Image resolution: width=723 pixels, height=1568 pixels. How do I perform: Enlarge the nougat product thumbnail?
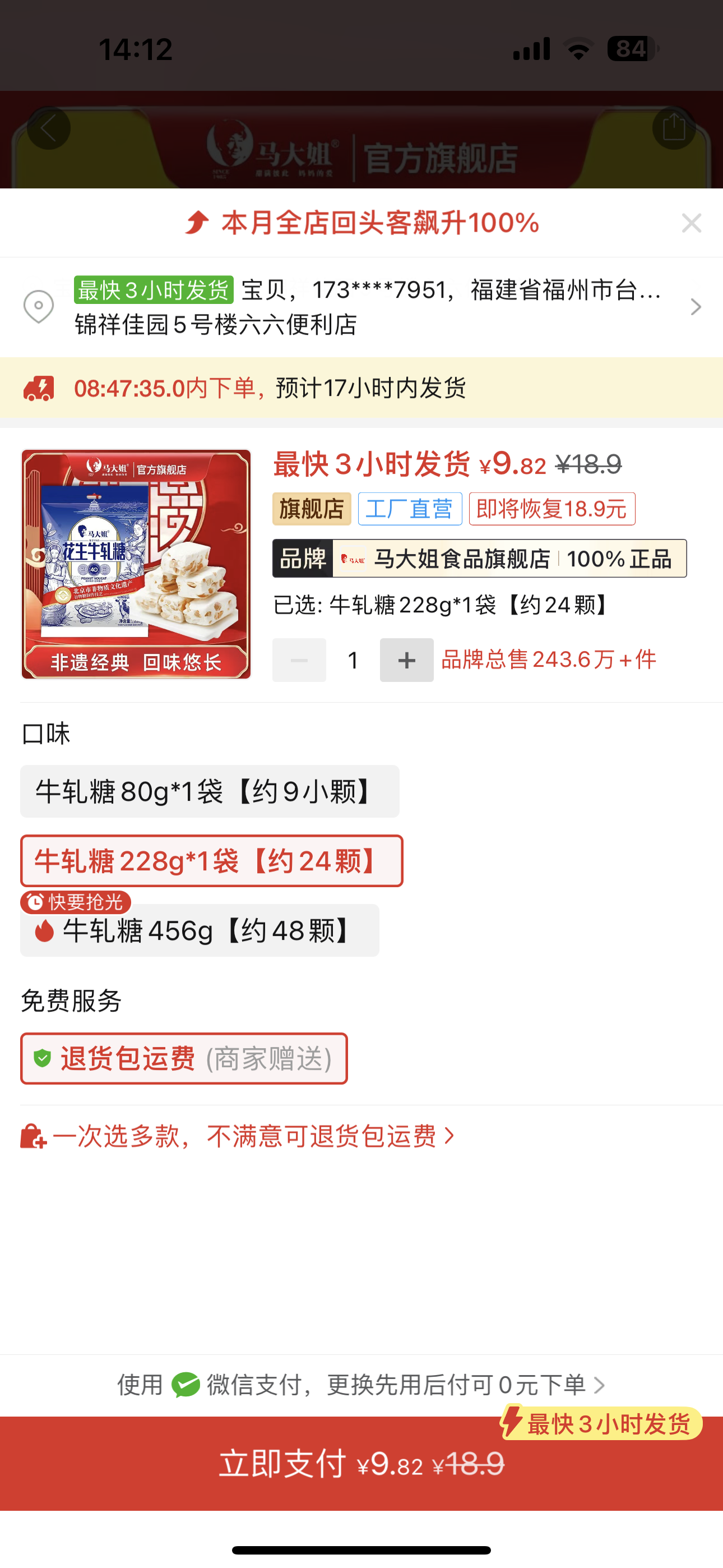pos(136,564)
